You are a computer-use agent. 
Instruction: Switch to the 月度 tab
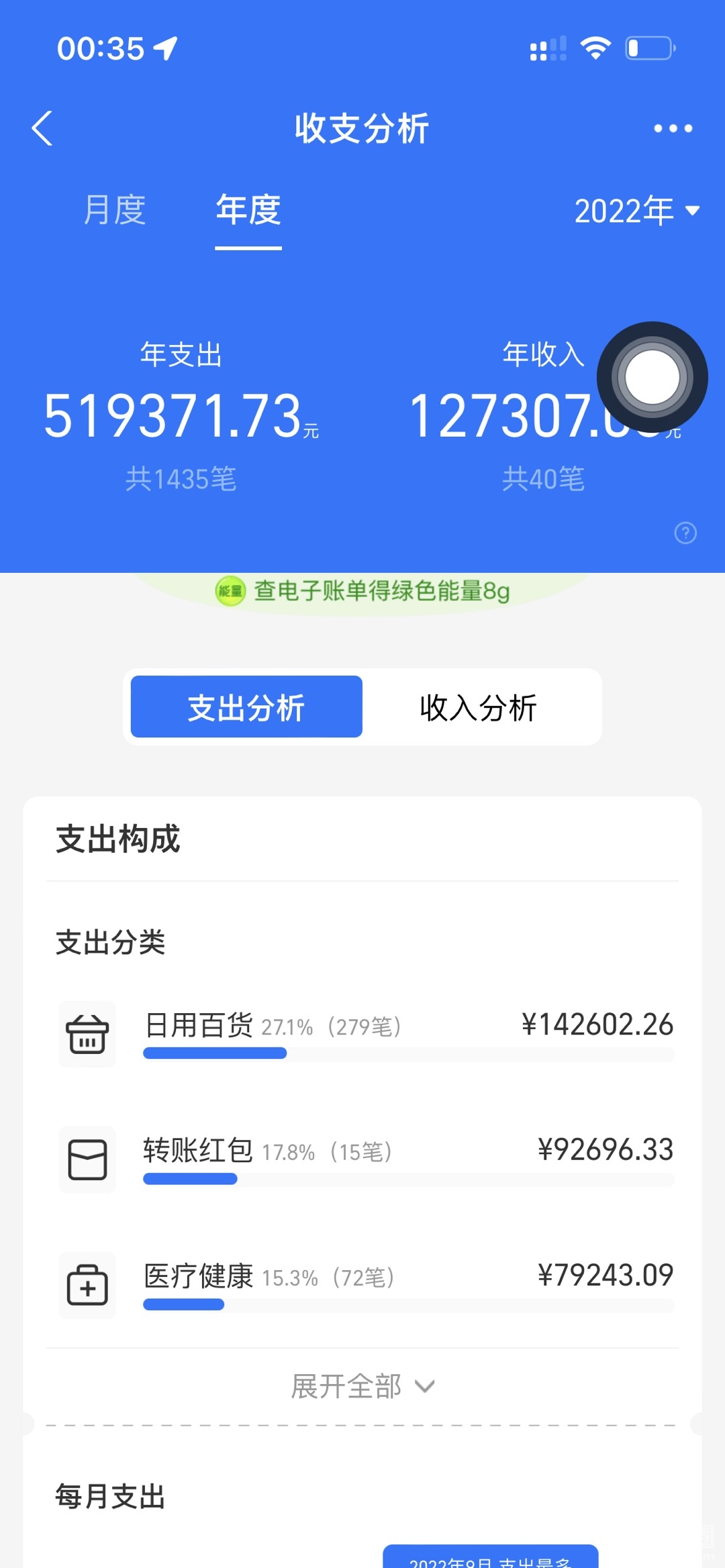115,210
